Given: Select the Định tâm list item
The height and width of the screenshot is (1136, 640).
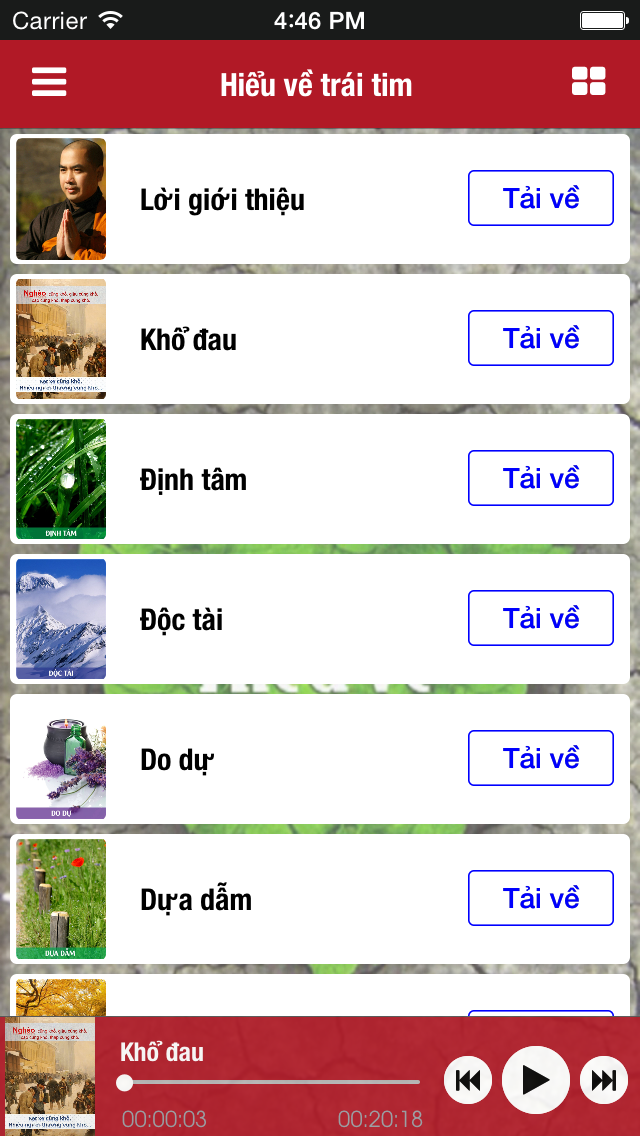Looking at the screenshot, I should 193,480.
